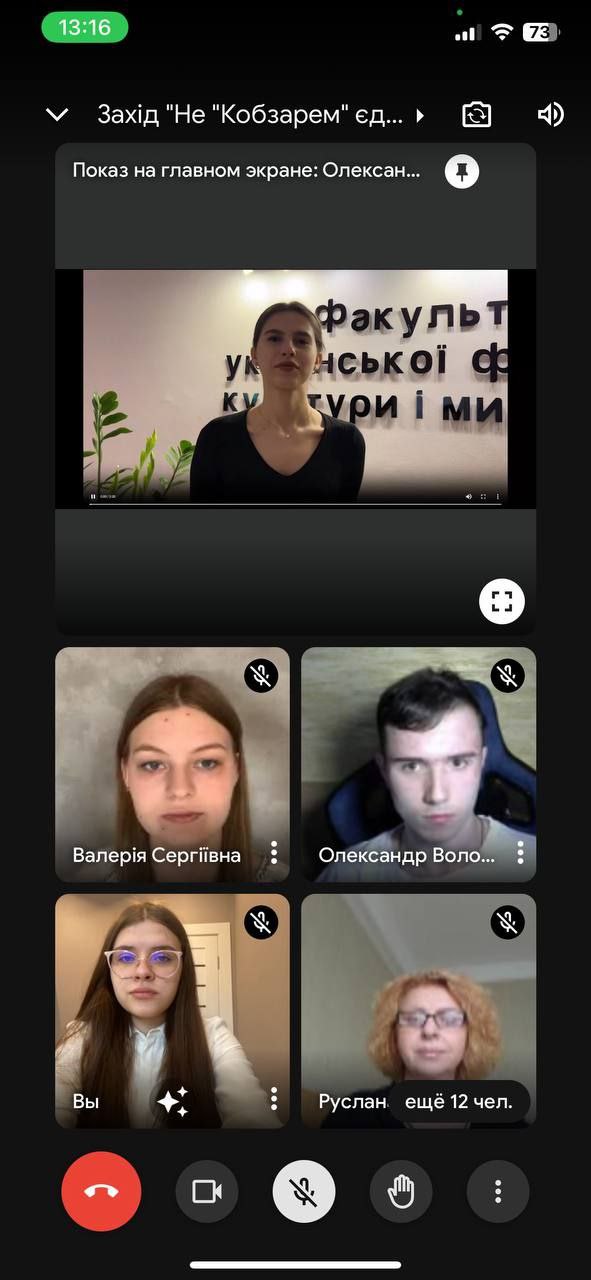Open options for Олександр's tile
This screenshot has width=591, height=1280.
point(520,853)
